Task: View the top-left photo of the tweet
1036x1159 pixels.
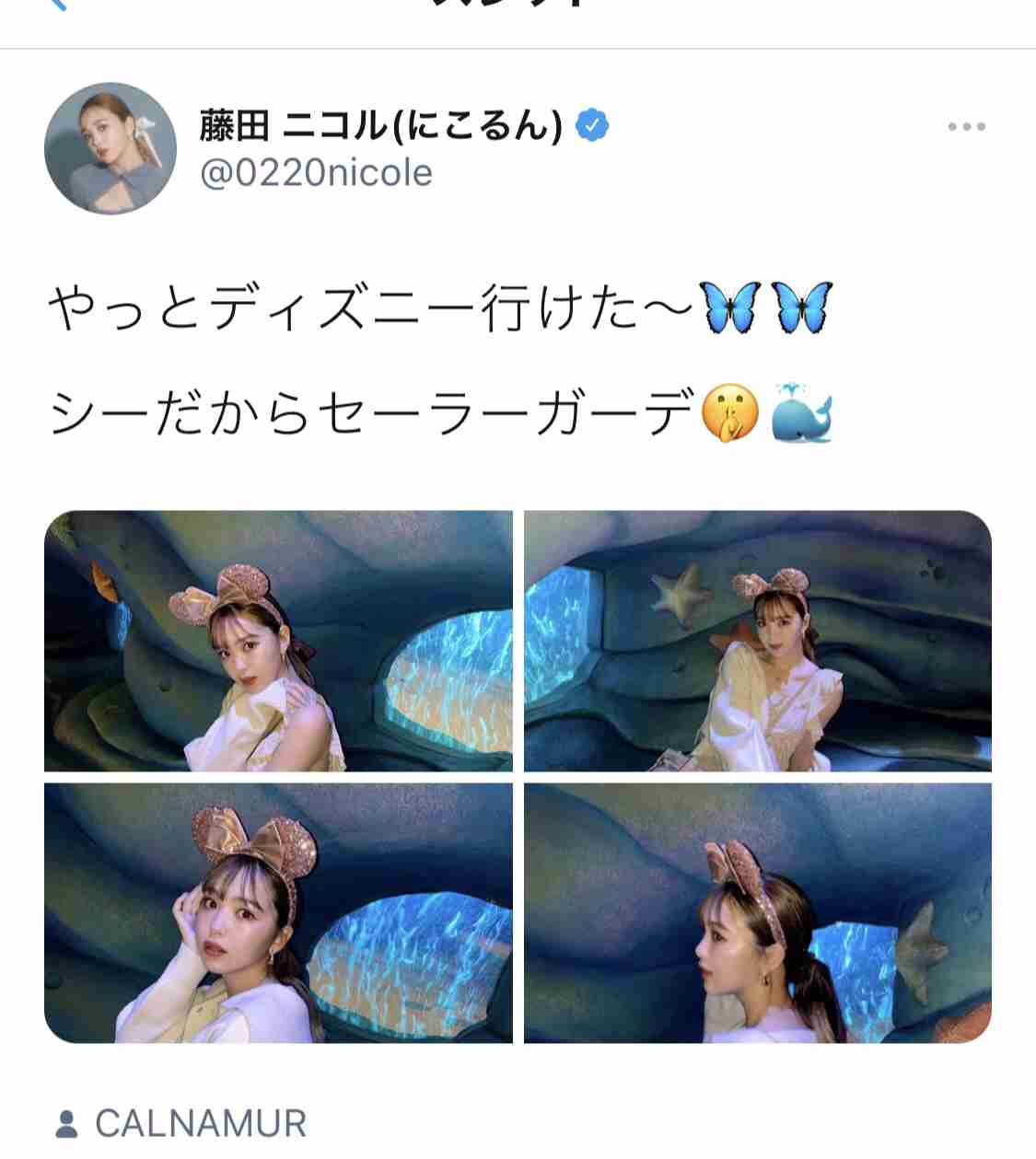Action: pos(278,641)
